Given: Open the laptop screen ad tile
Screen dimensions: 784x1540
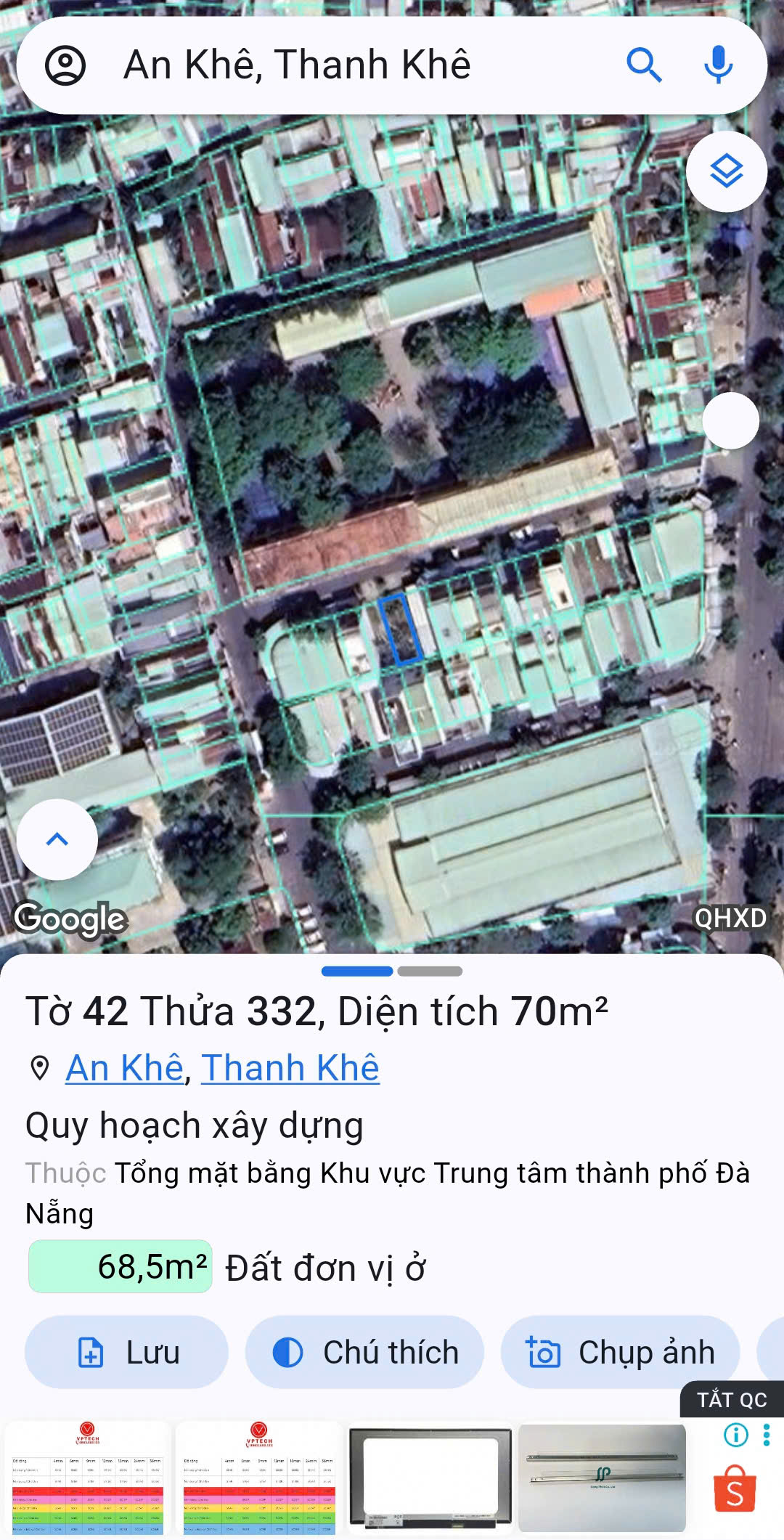Looking at the screenshot, I should (430, 1478).
